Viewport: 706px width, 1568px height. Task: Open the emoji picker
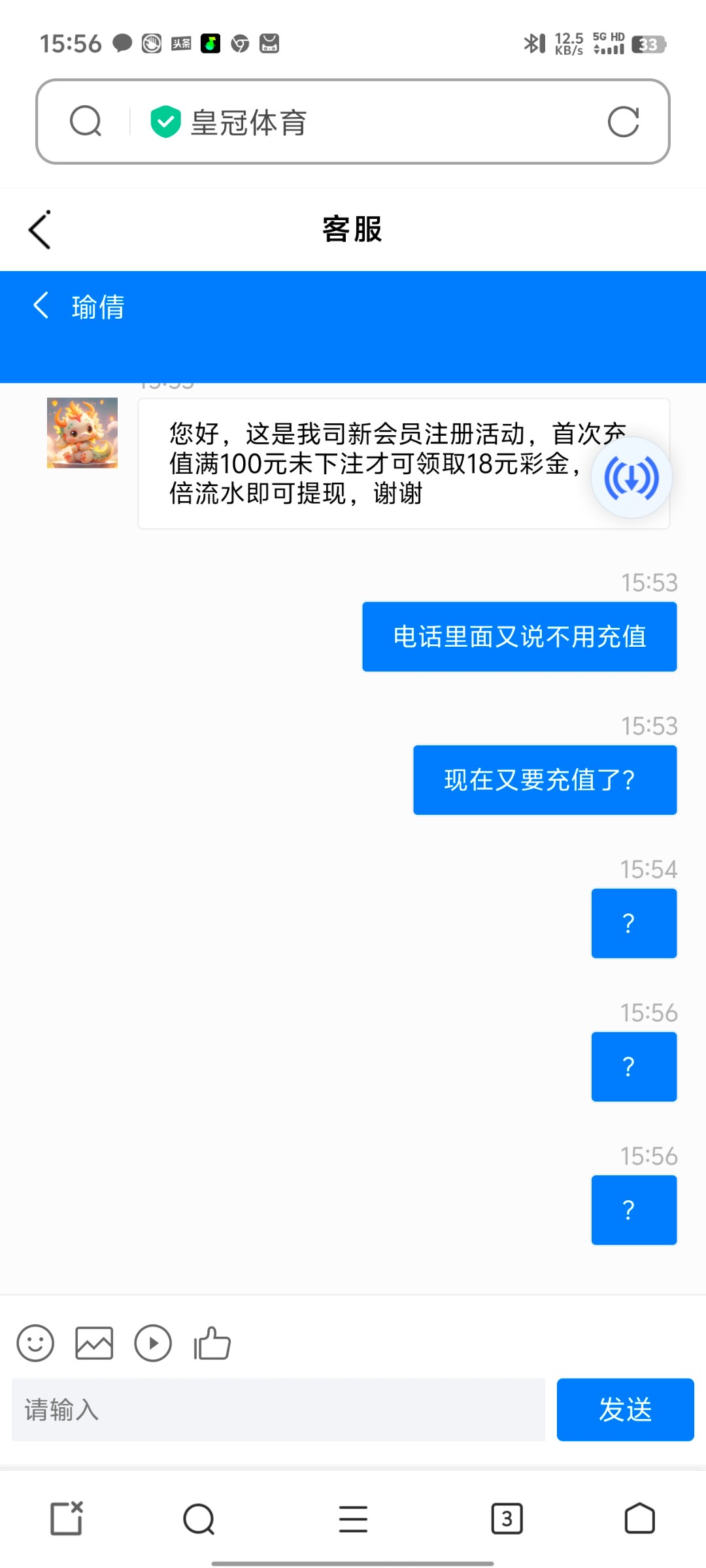pos(35,1343)
